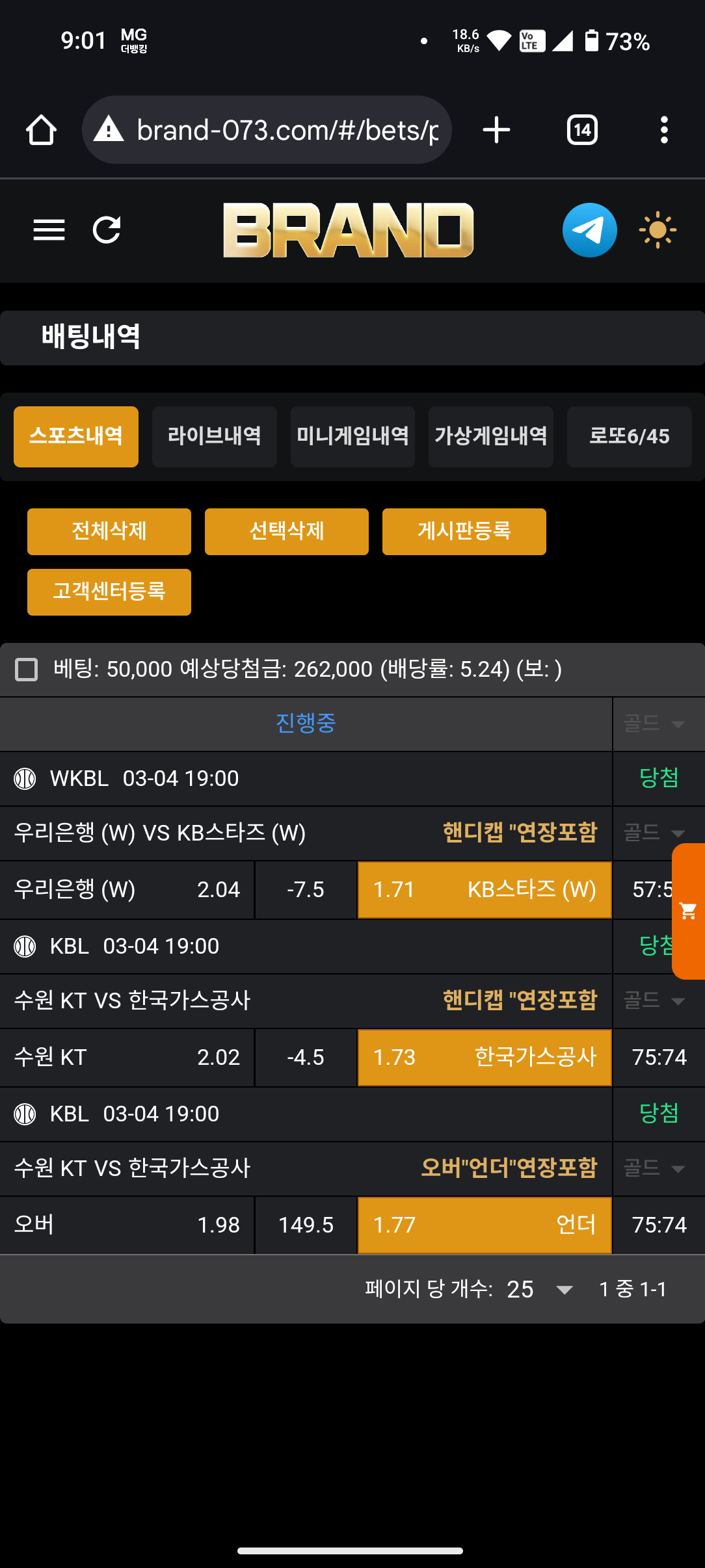Open the page count dropdown showing 25
Image resolution: width=705 pixels, height=1568 pixels.
(540, 1289)
